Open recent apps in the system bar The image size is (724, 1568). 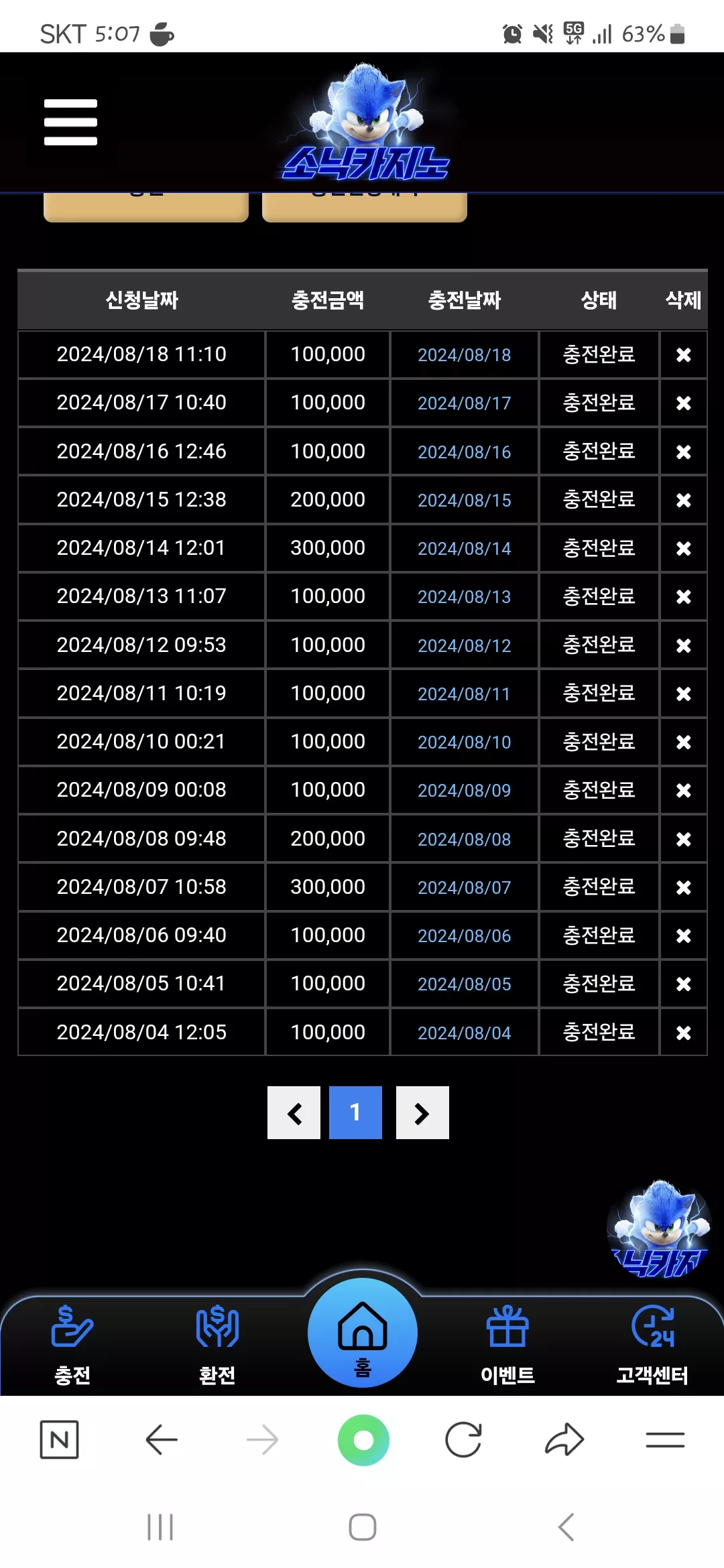(160, 1527)
